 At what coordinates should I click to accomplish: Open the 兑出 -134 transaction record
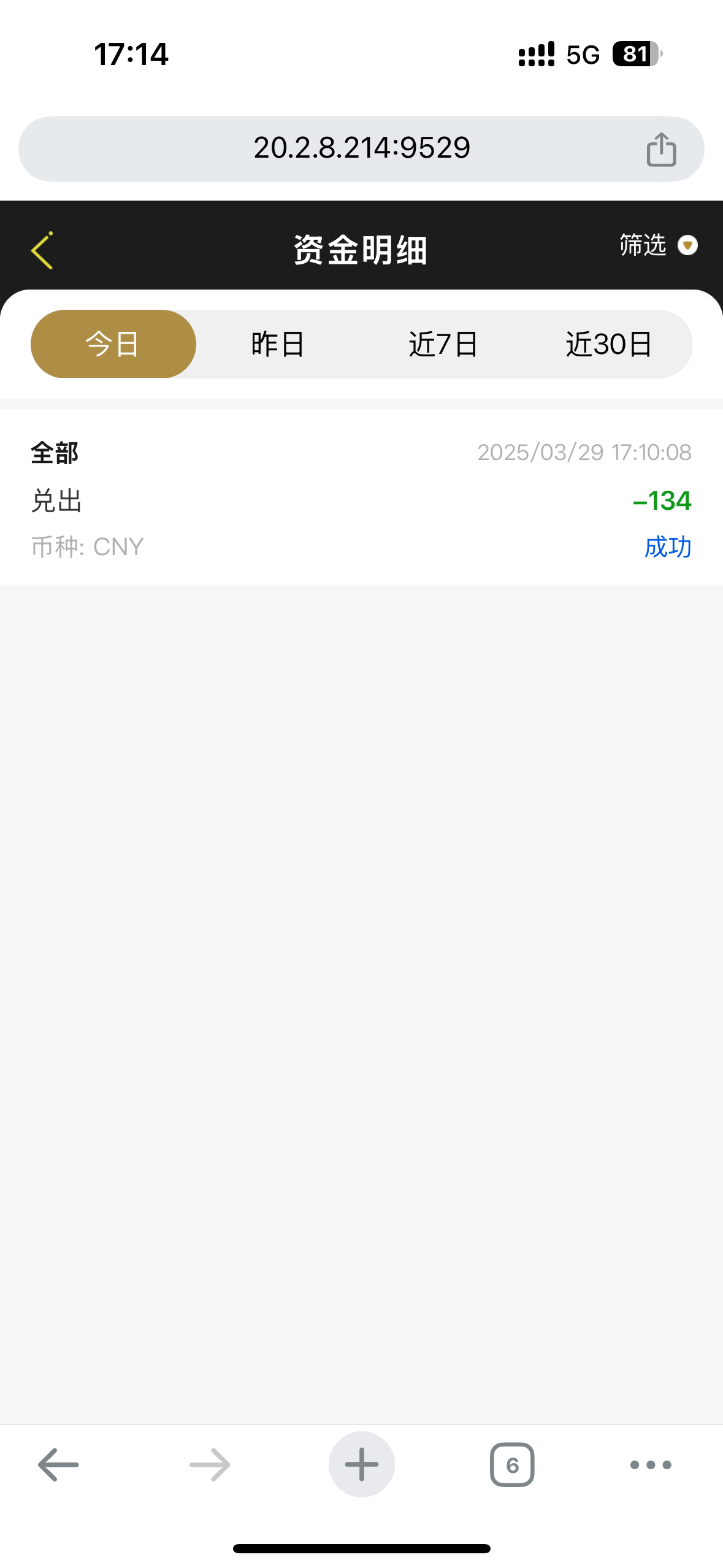[x=361, y=499]
